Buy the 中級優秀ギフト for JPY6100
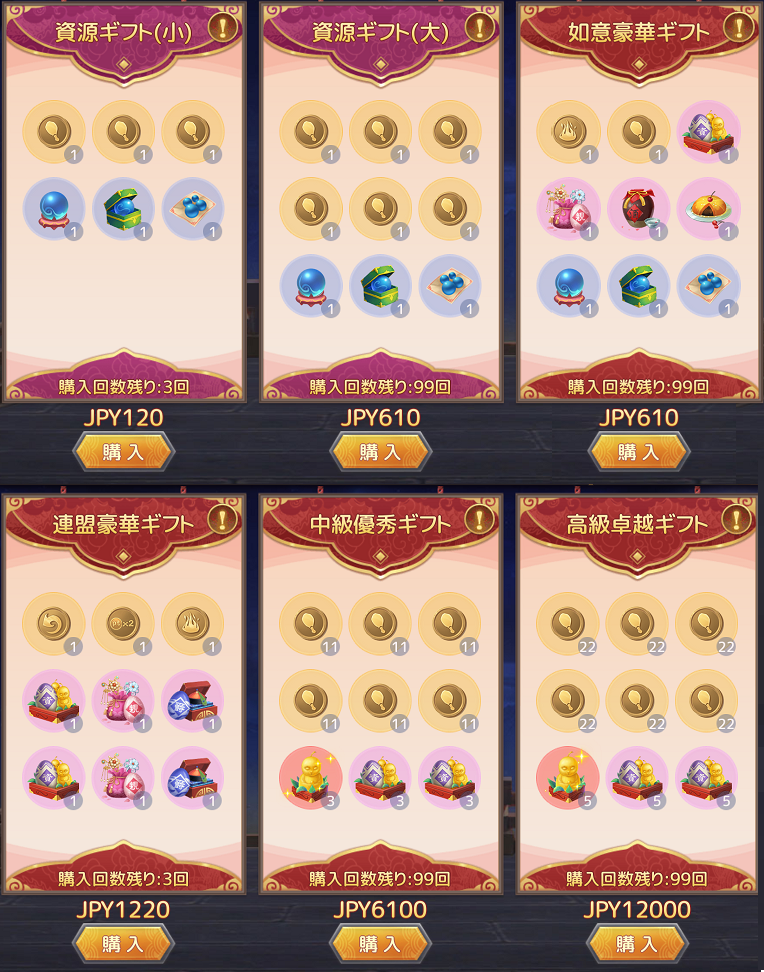This screenshot has height=972, width=764. [x=380, y=944]
